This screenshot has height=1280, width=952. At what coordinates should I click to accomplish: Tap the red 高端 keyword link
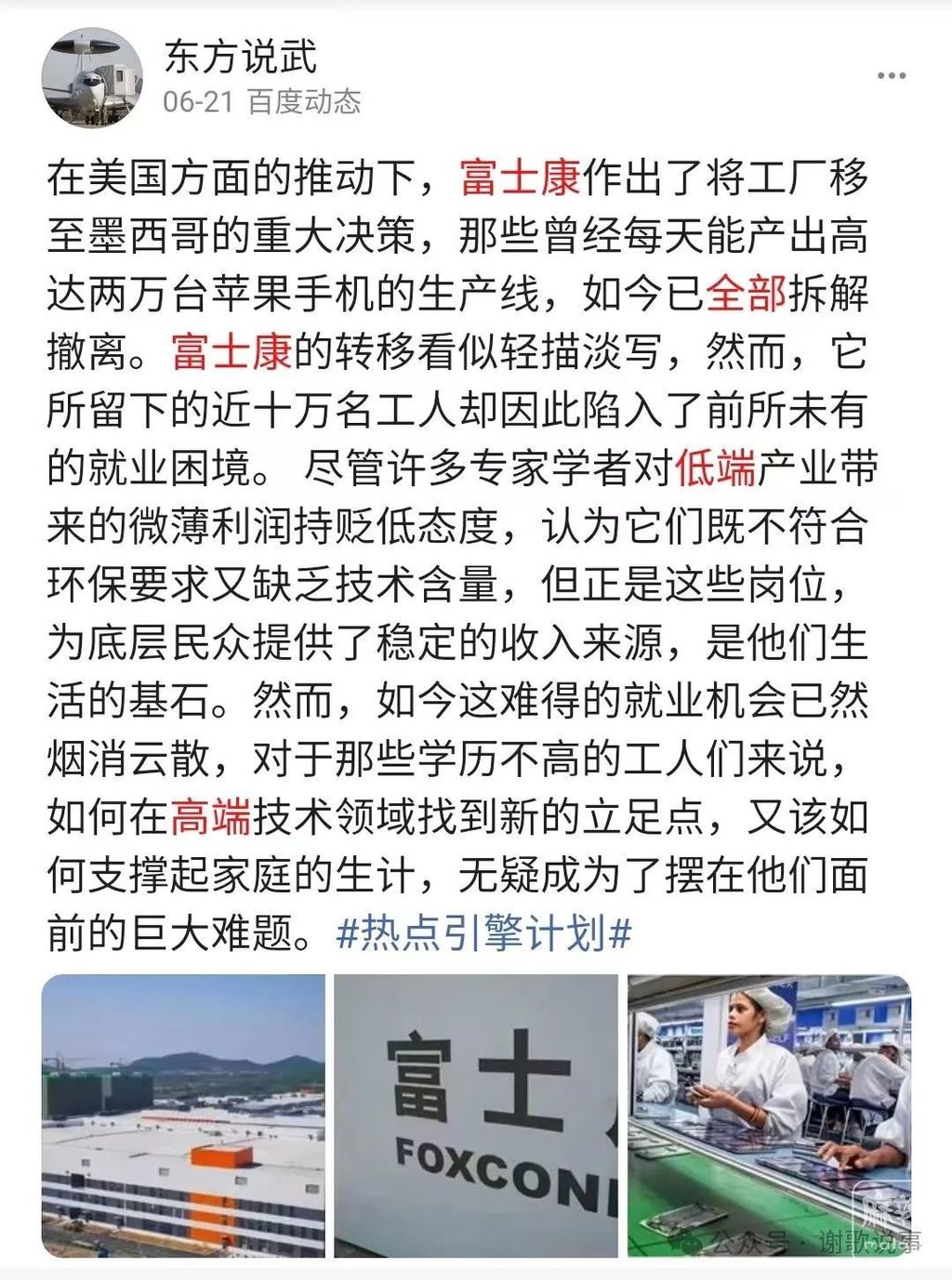coord(211,816)
